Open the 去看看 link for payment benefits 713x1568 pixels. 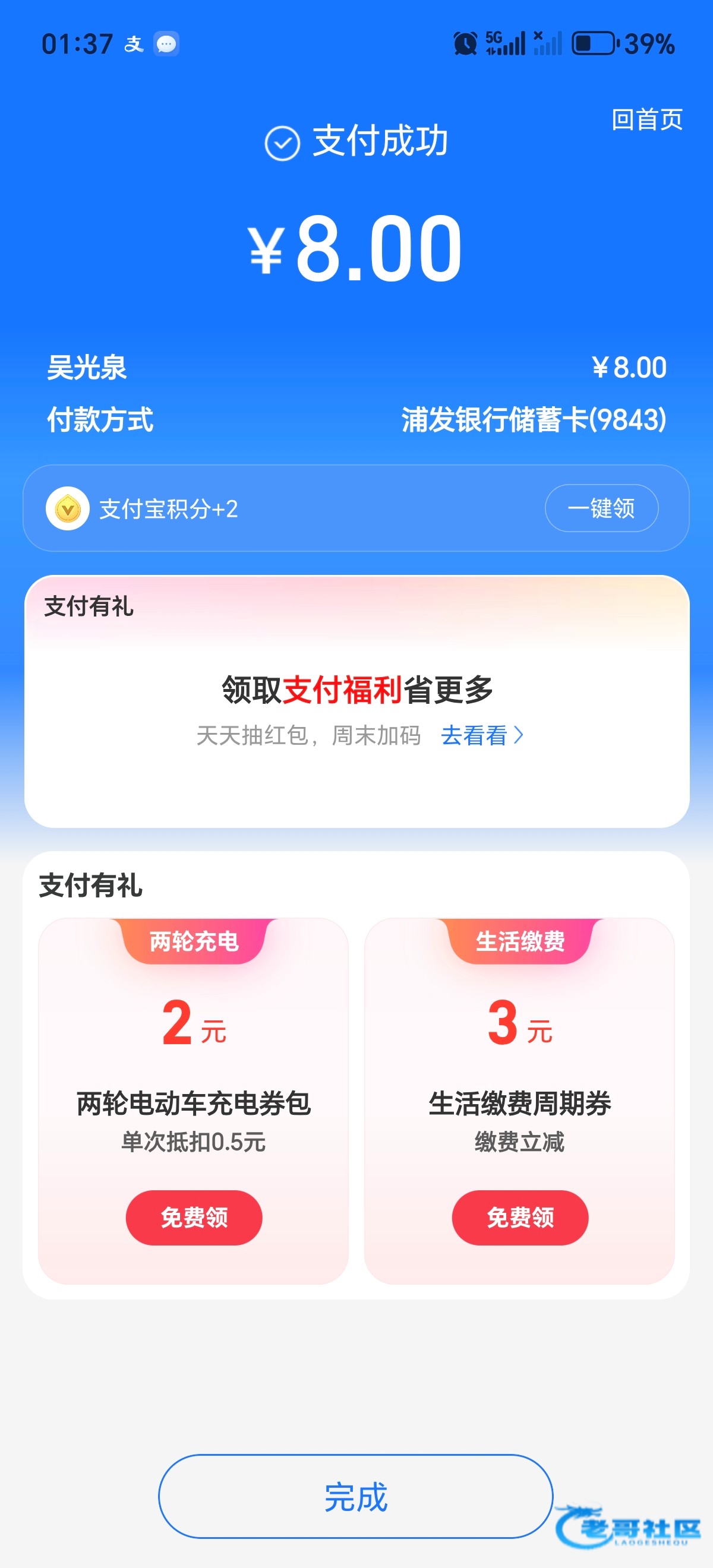[482, 735]
